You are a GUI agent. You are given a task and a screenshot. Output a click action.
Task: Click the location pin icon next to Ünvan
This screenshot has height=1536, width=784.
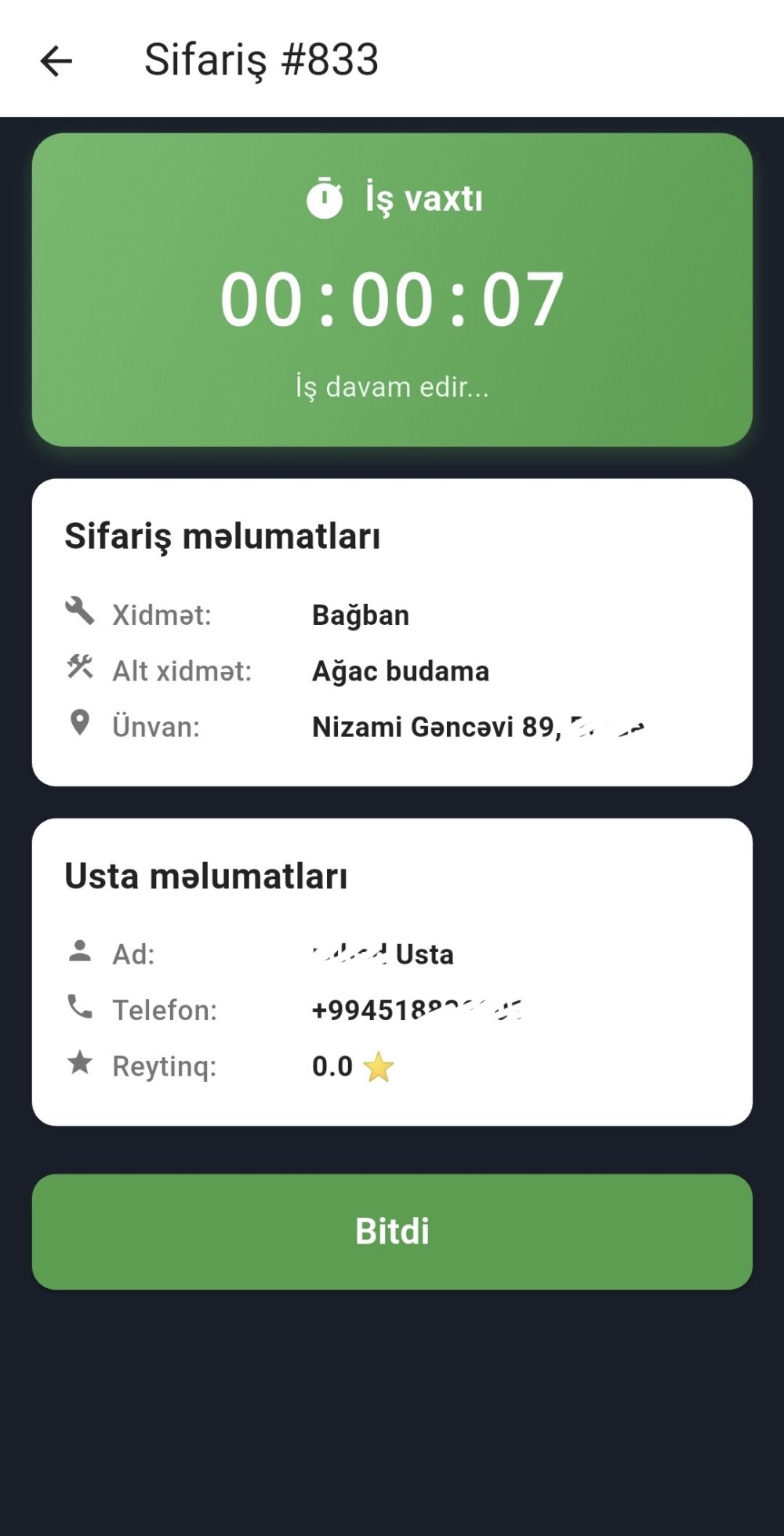pos(79,723)
